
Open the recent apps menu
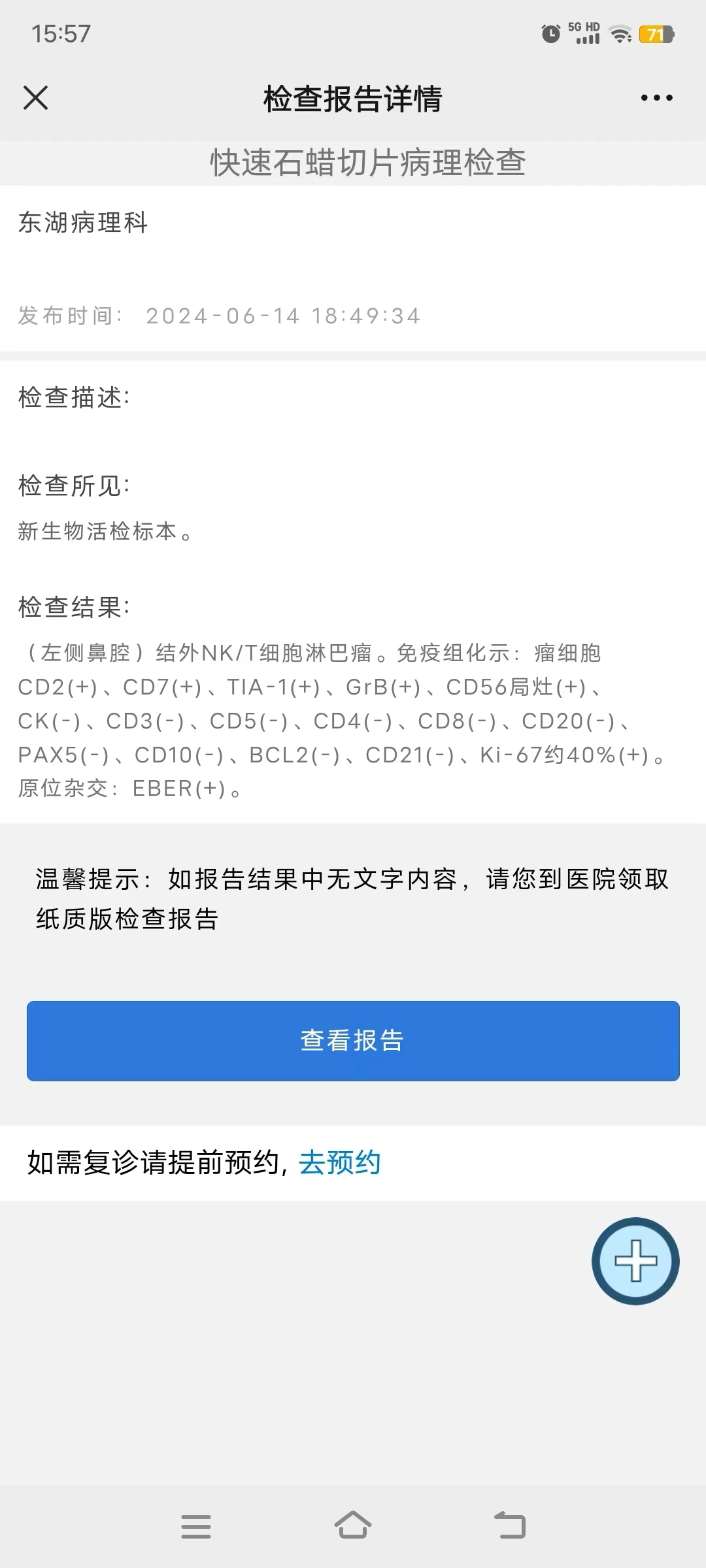point(196,1526)
